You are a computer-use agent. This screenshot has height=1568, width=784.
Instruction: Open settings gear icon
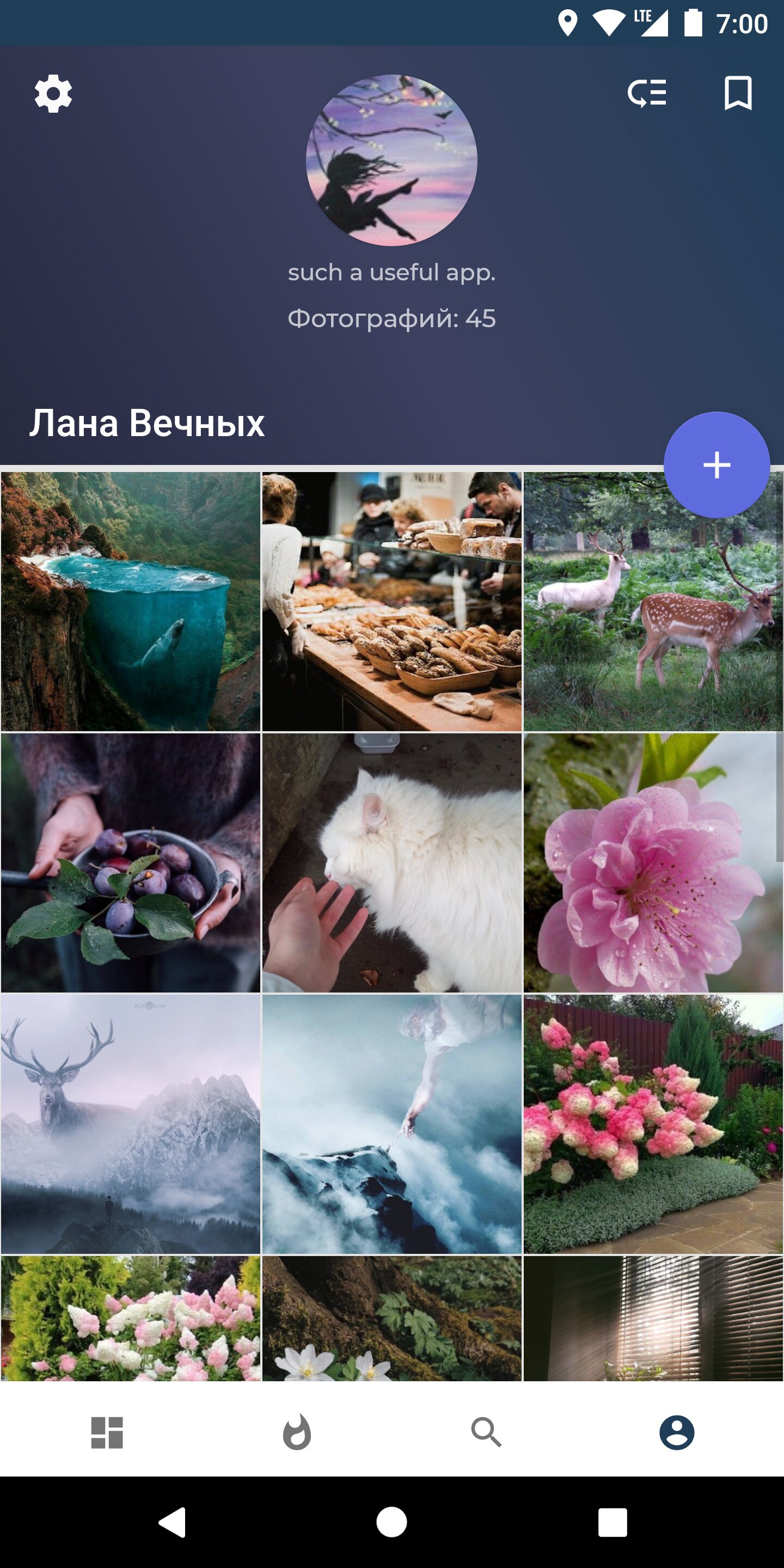53,94
